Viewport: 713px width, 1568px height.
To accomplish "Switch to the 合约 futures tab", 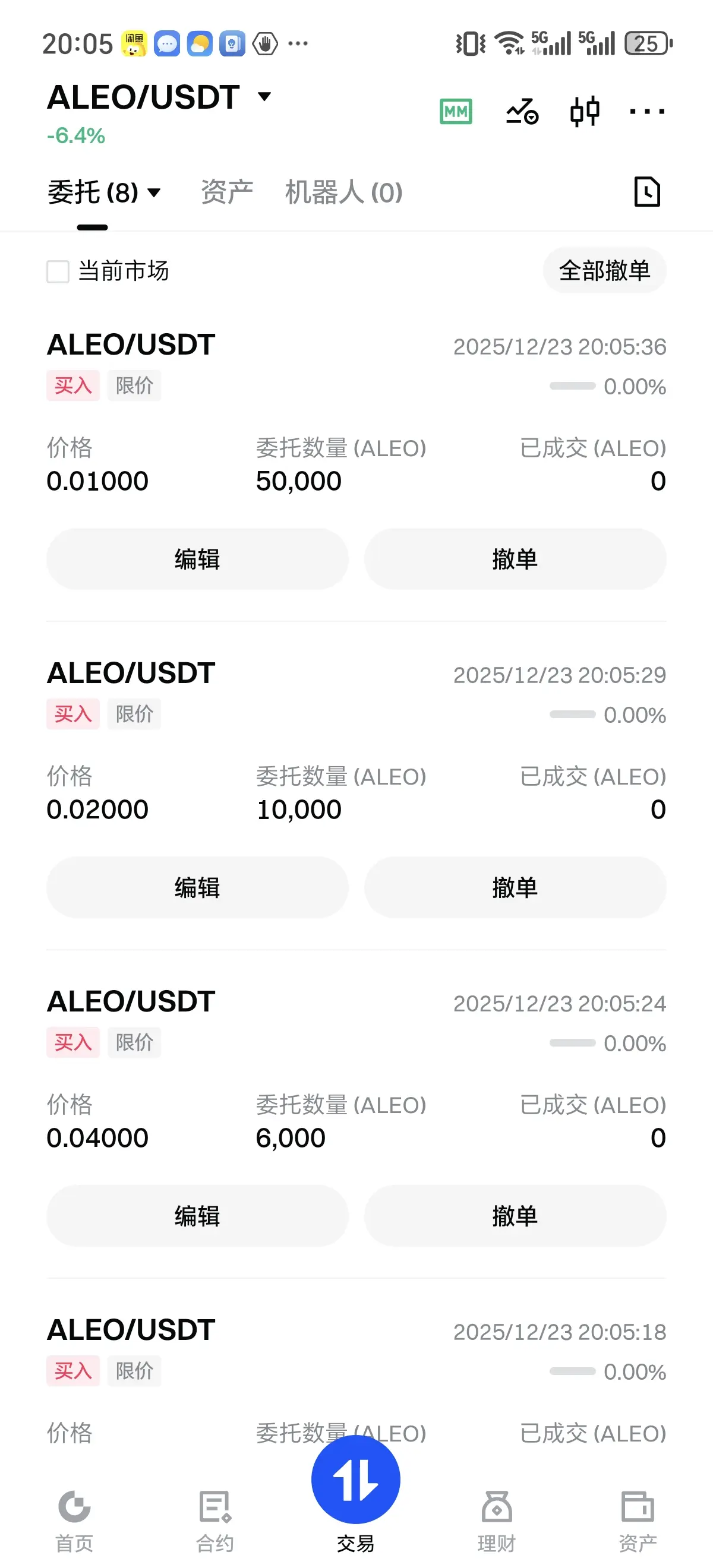I will (215, 1520).
